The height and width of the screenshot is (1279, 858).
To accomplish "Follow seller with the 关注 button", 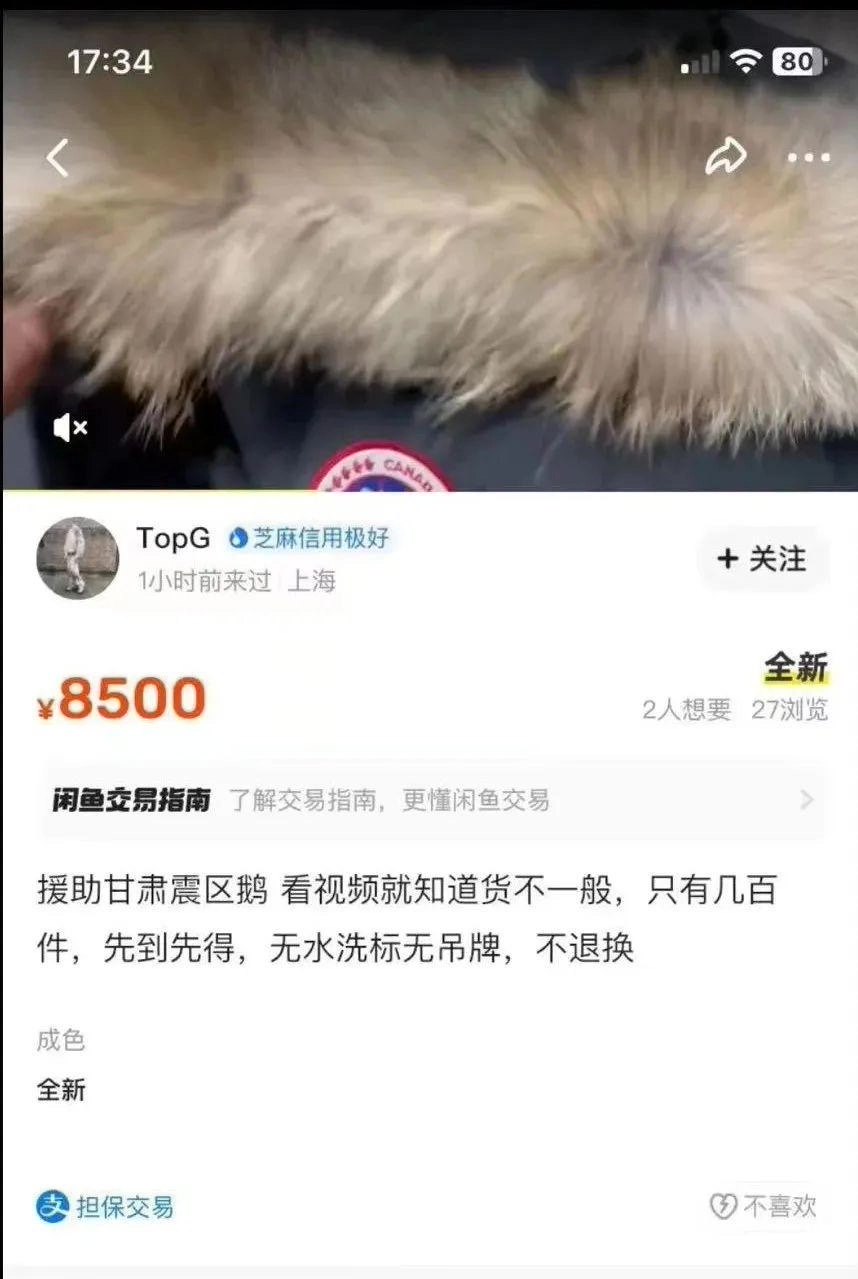I will (x=762, y=559).
